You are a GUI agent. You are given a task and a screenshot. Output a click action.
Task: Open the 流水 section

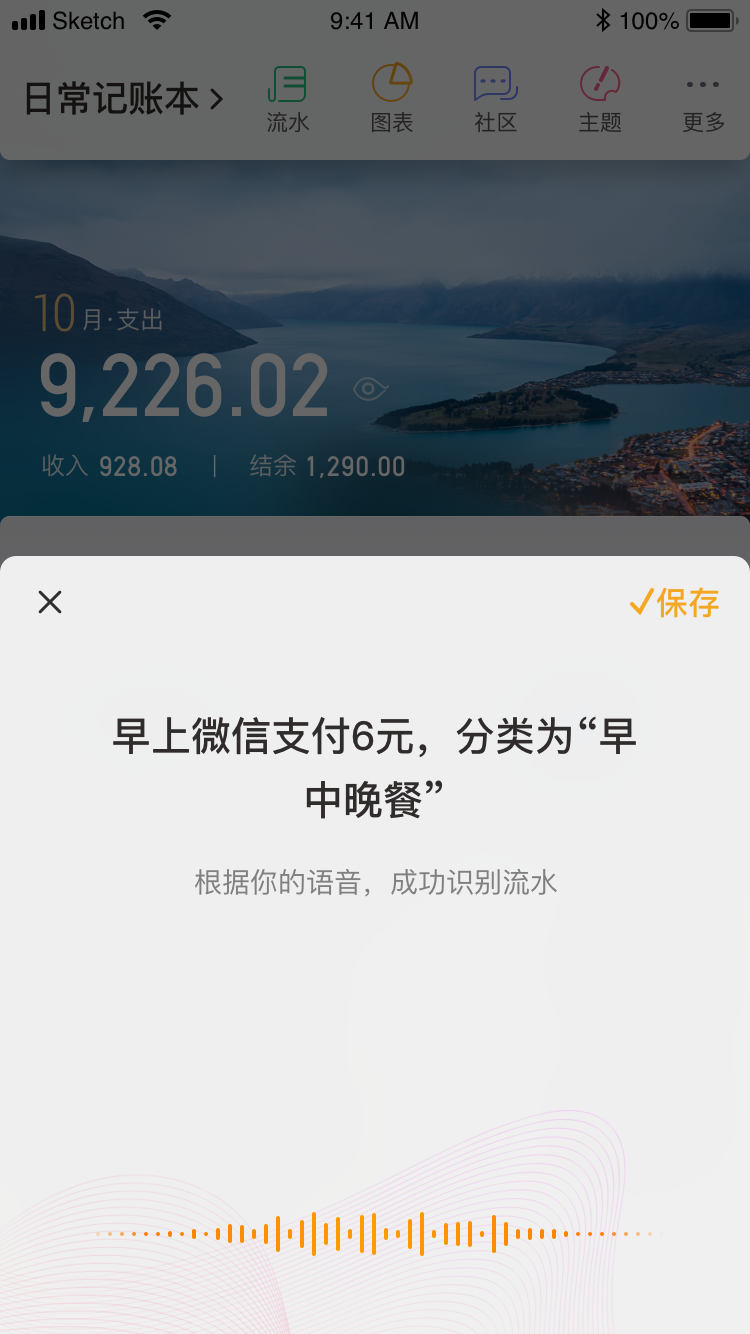287,99
